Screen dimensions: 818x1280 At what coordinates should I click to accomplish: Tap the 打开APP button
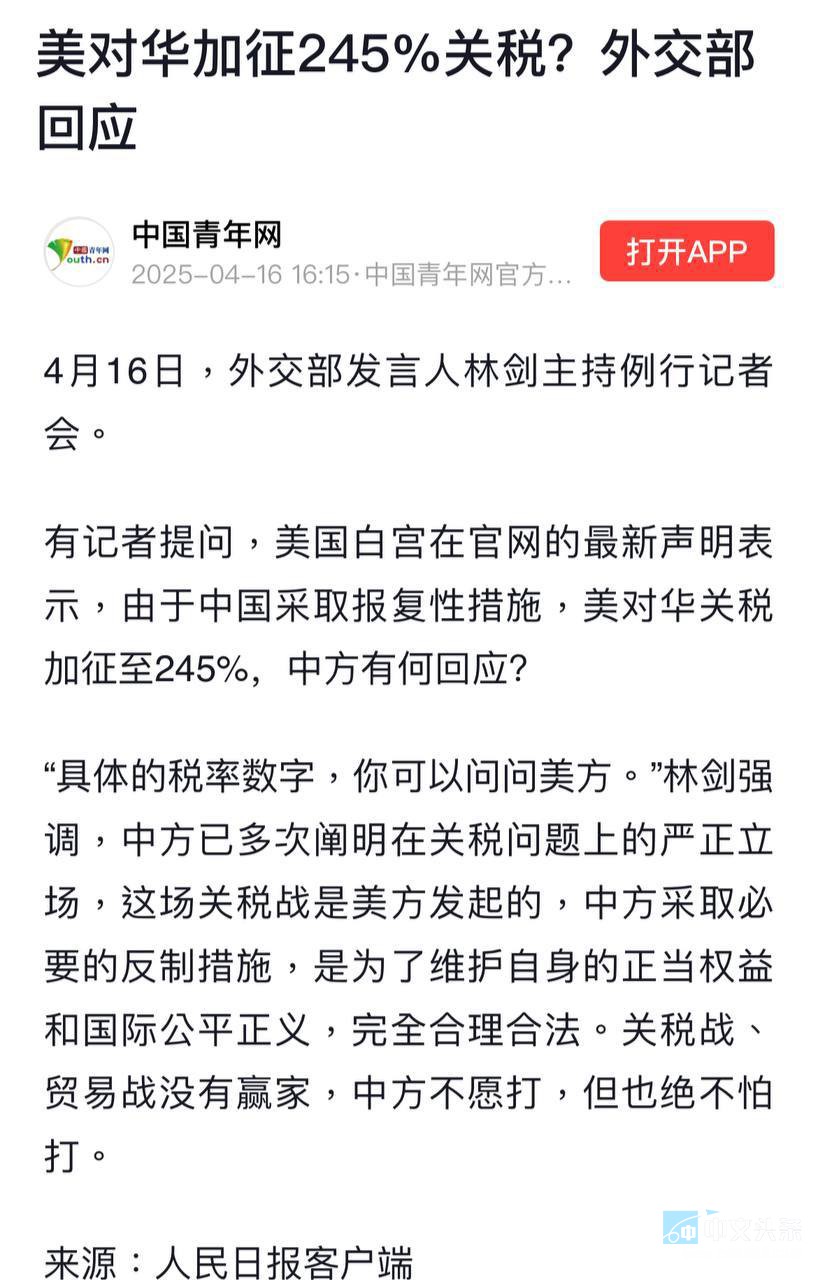pyautogui.click(x=687, y=251)
